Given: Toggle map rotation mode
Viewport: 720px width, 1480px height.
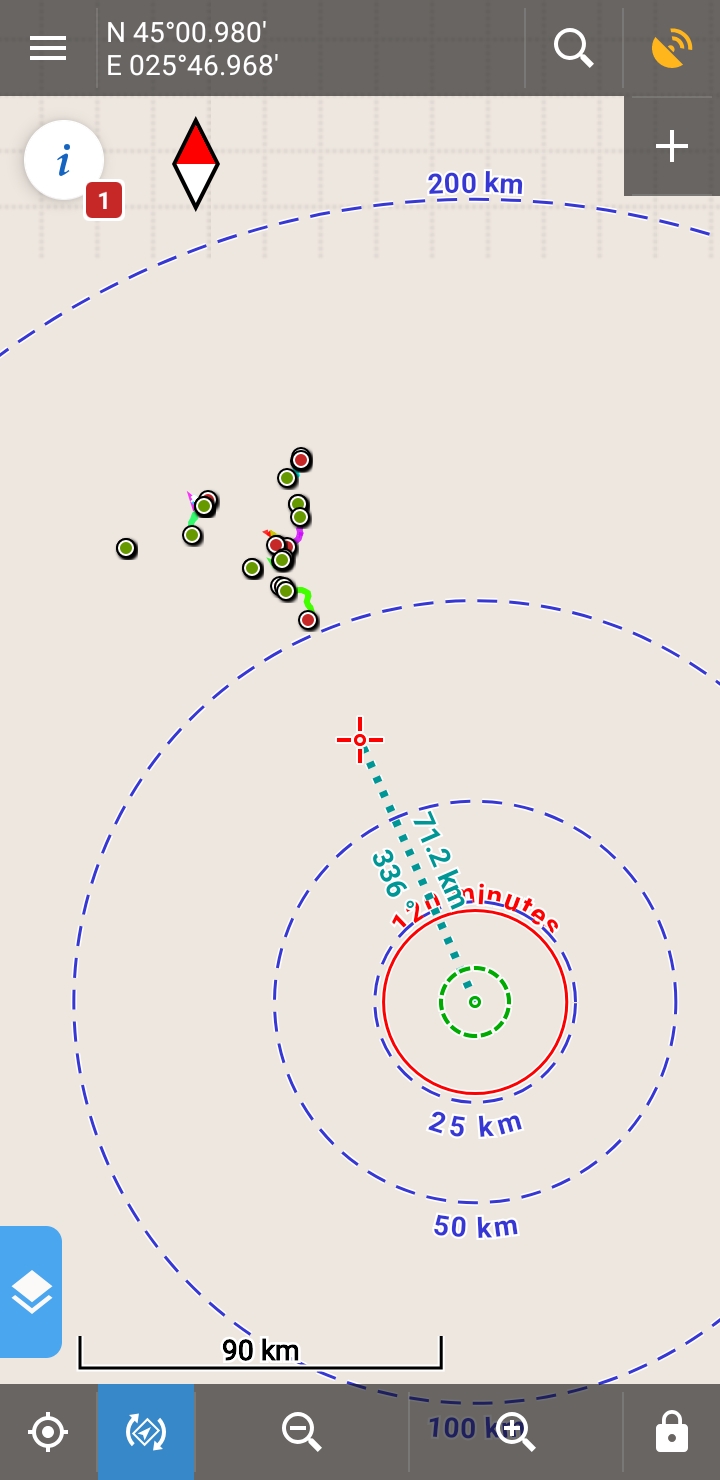Looking at the screenshot, I should pos(146,1432).
